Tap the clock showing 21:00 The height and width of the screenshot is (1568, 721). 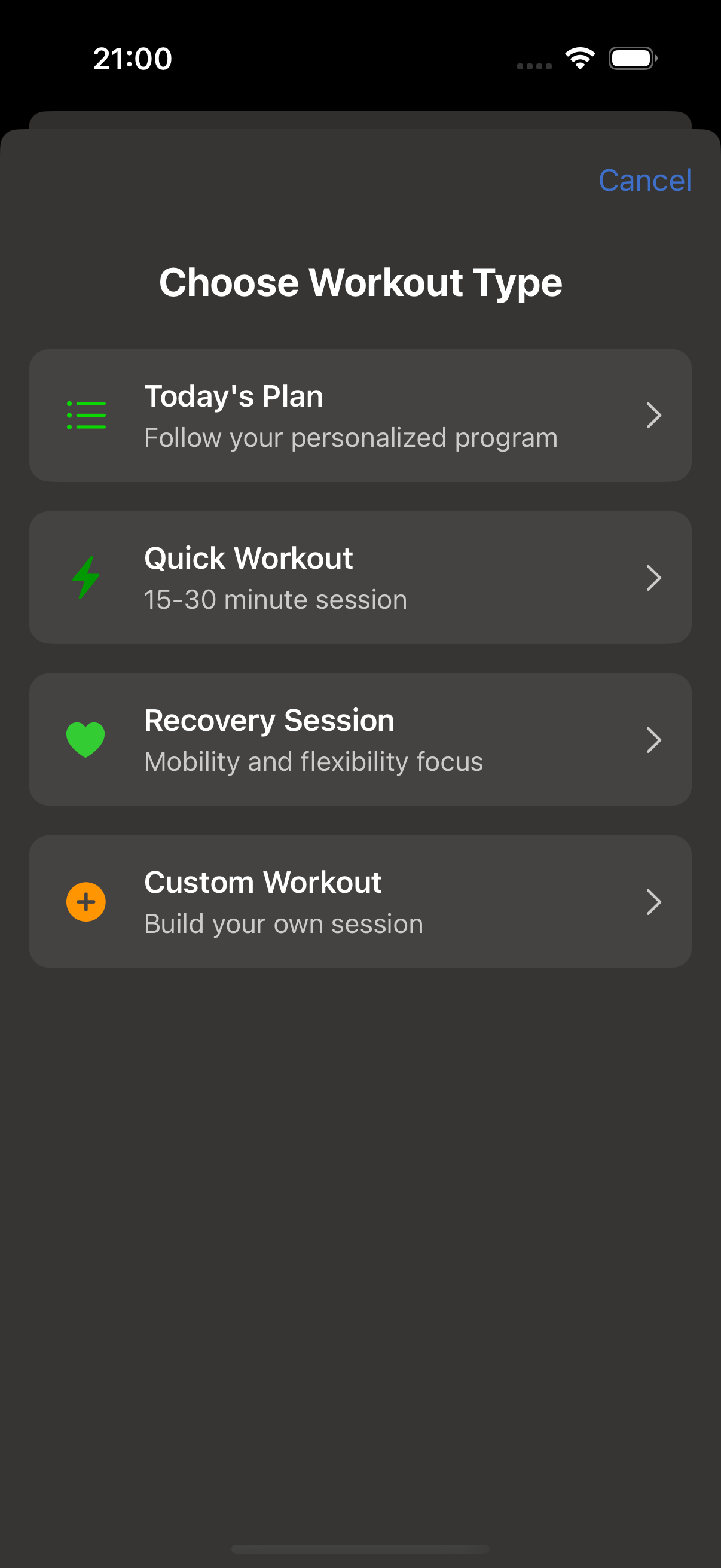pyautogui.click(x=133, y=59)
